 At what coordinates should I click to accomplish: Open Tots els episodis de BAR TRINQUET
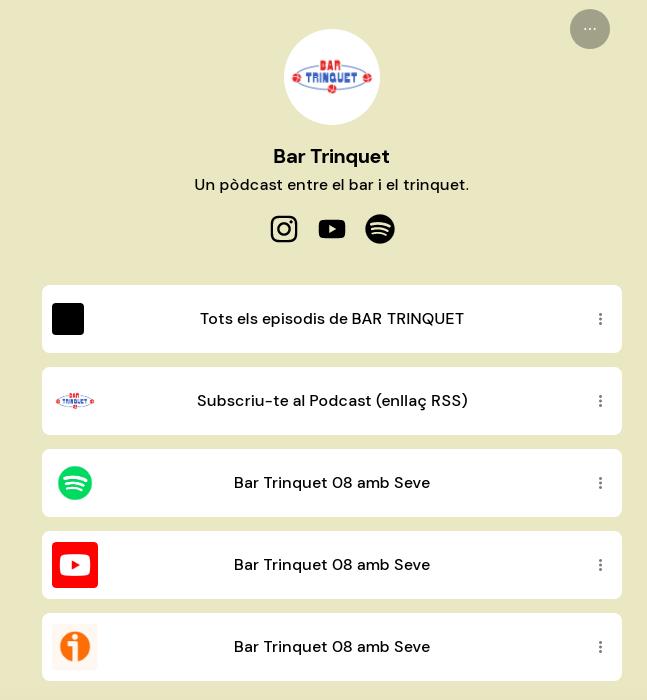(331, 319)
